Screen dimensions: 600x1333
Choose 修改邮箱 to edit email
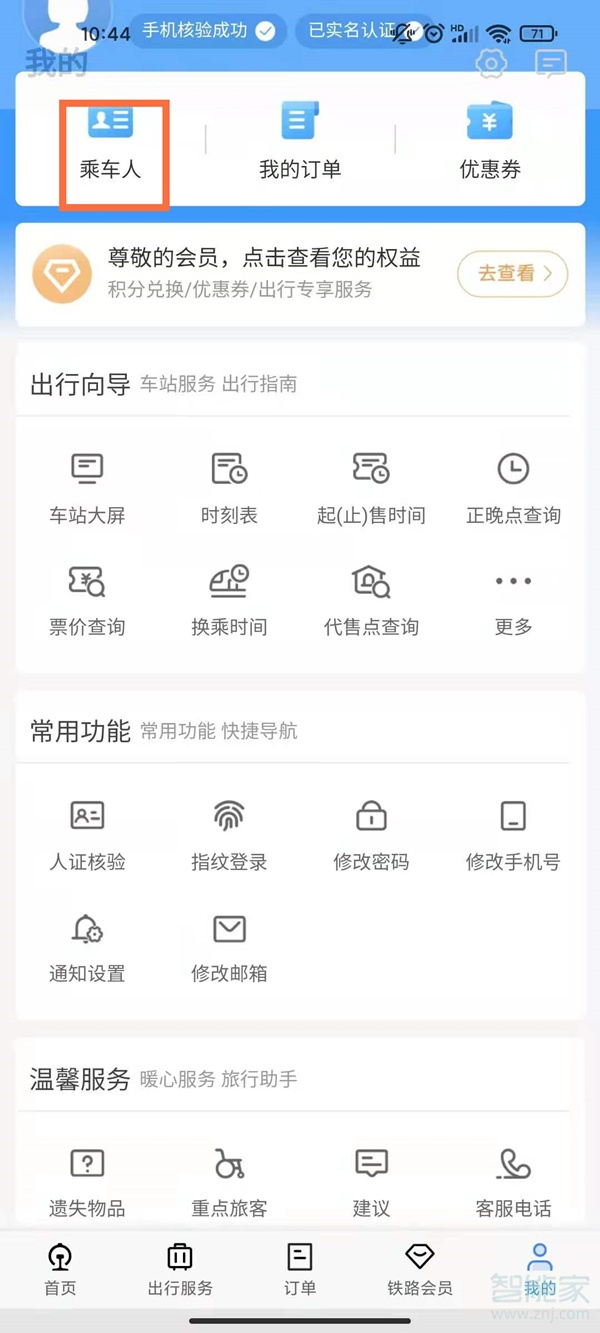click(229, 946)
